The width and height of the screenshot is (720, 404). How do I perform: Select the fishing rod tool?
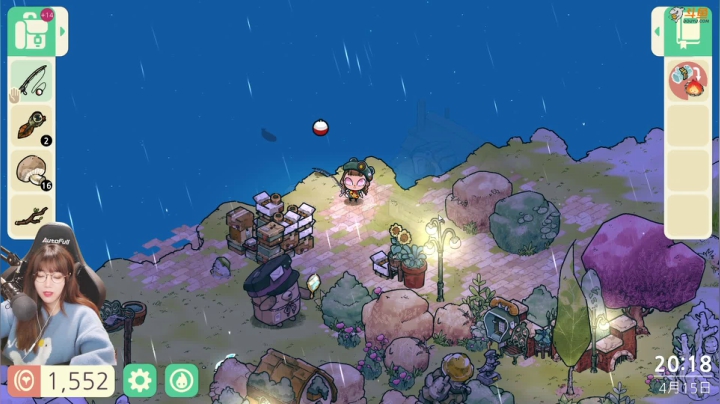[32, 80]
